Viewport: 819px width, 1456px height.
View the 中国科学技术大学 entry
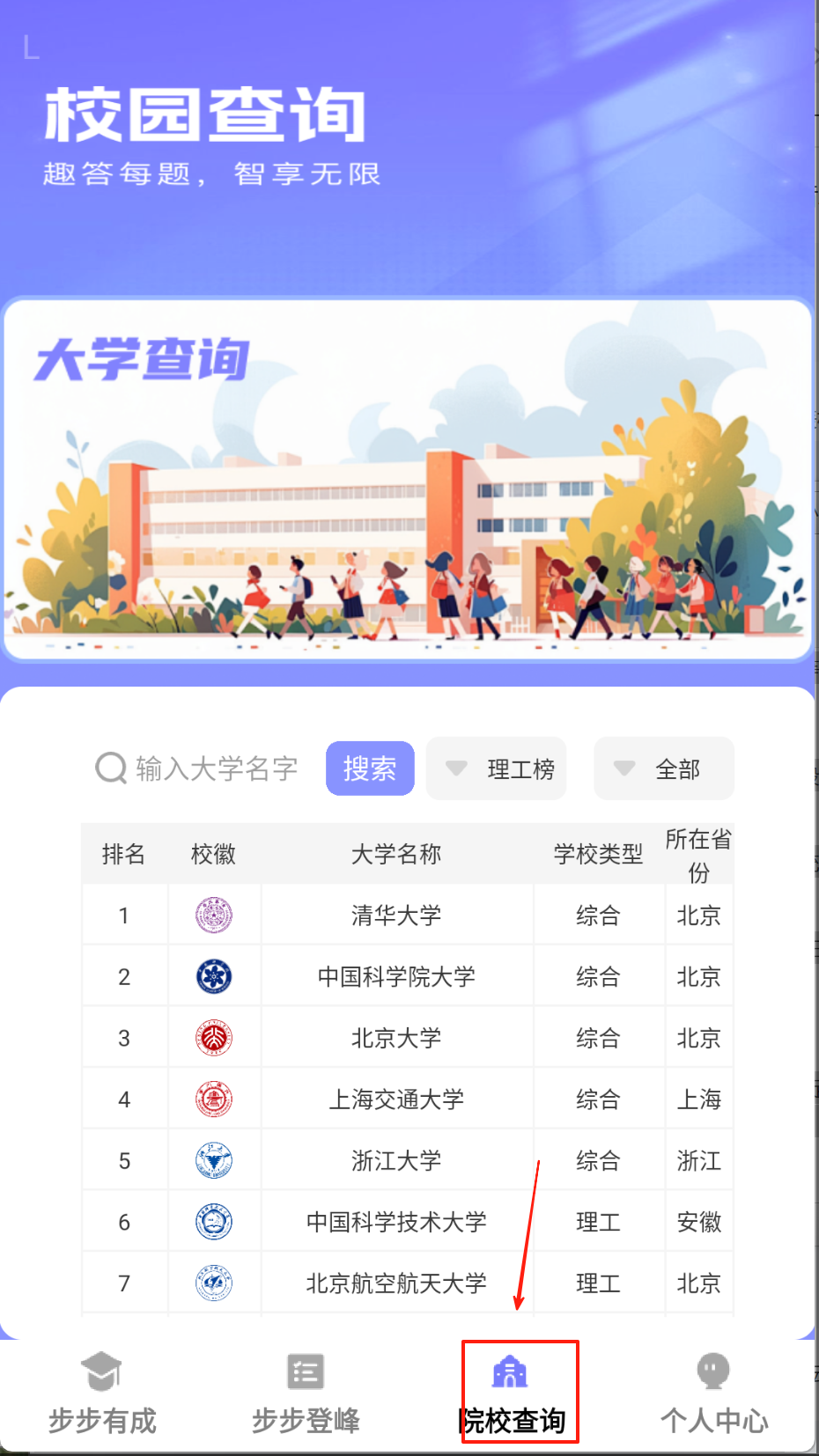pyautogui.click(x=396, y=1222)
